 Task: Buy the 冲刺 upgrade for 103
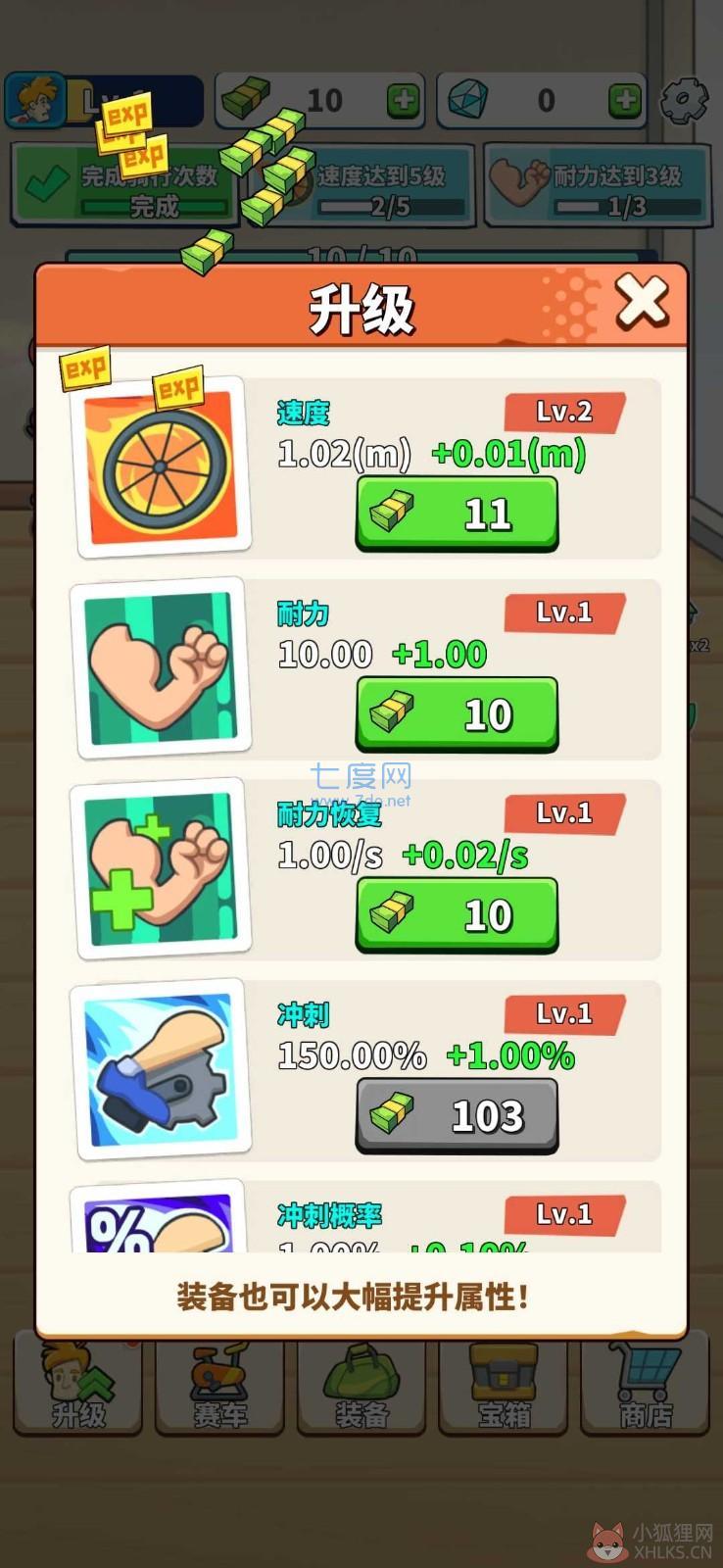(457, 1115)
